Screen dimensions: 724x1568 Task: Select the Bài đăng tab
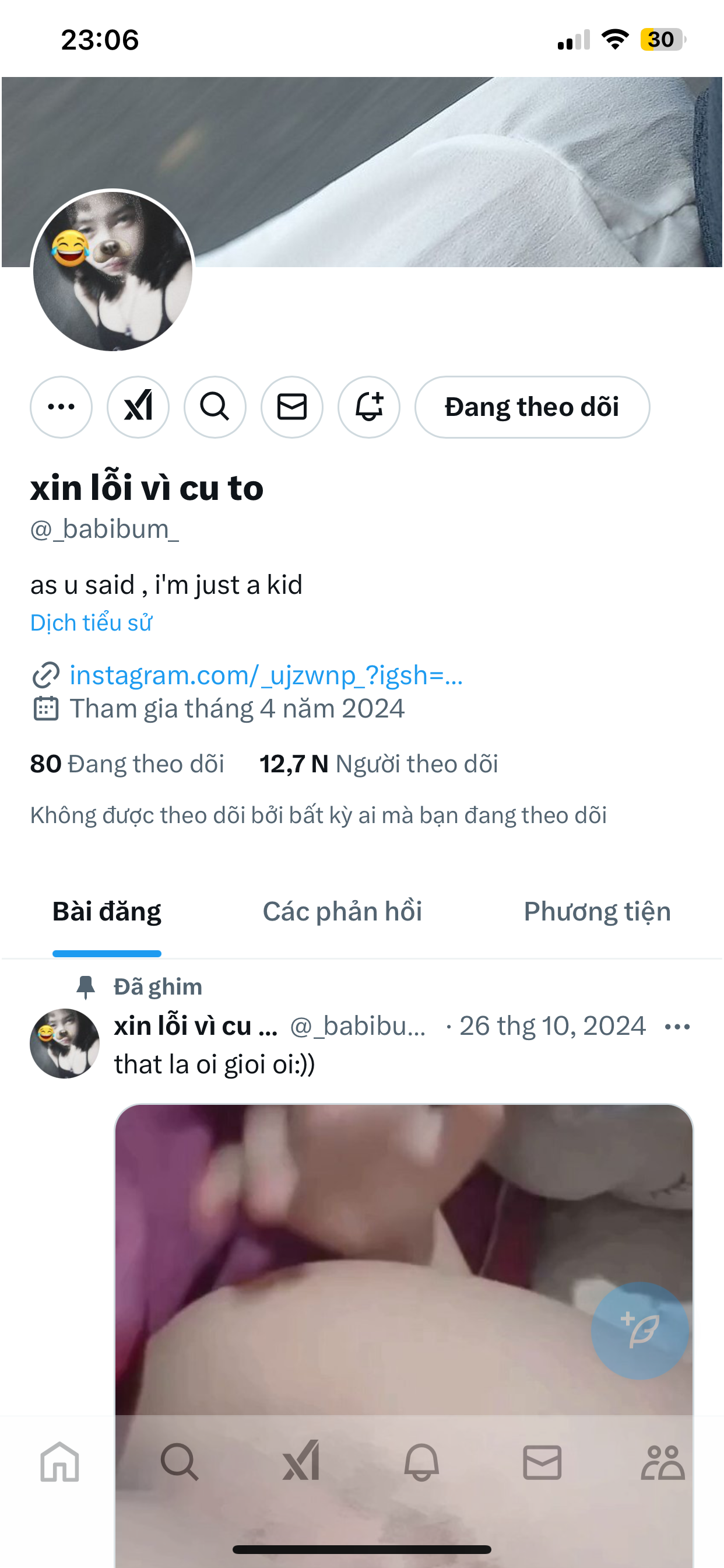pyautogui.click(x=107, y=911)
